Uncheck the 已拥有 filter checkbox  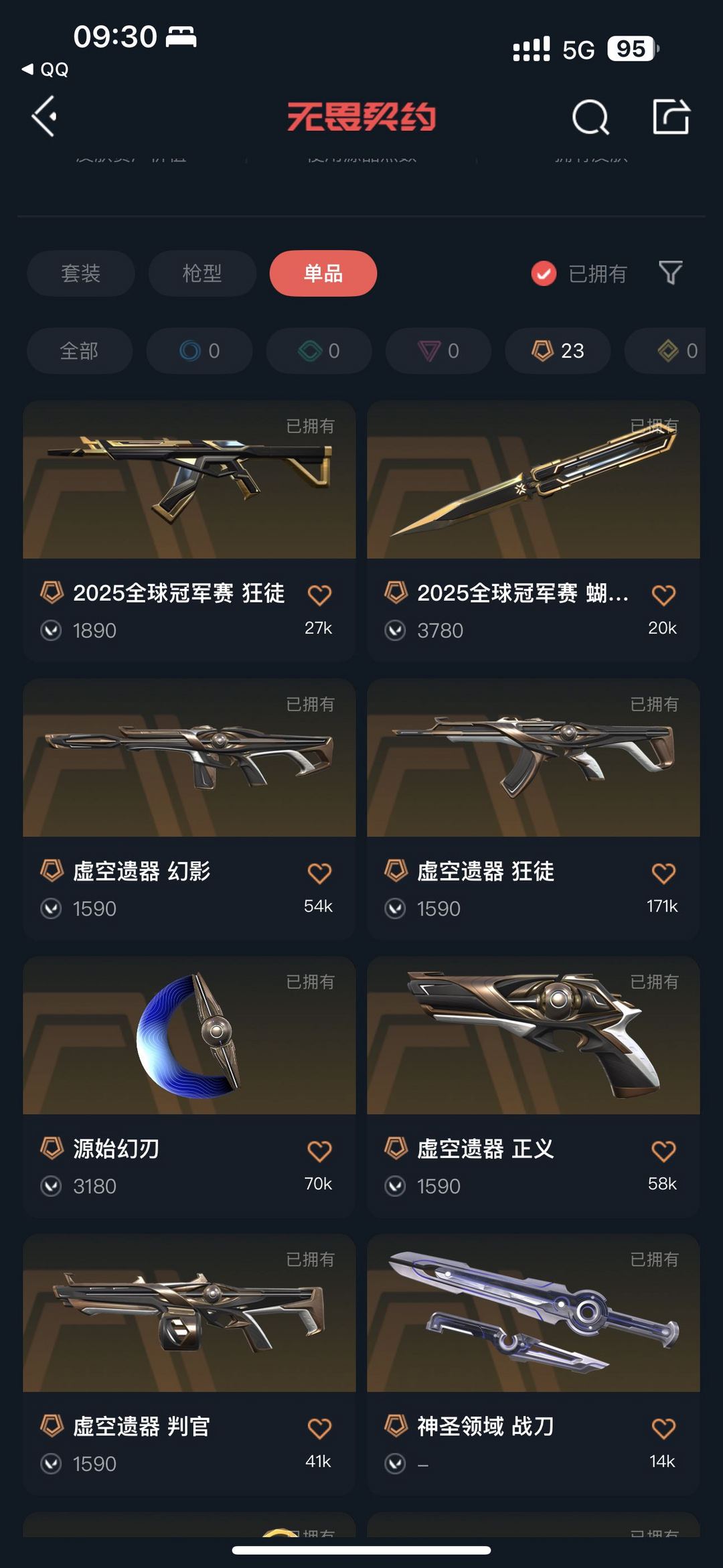click(x=544, y=273)
